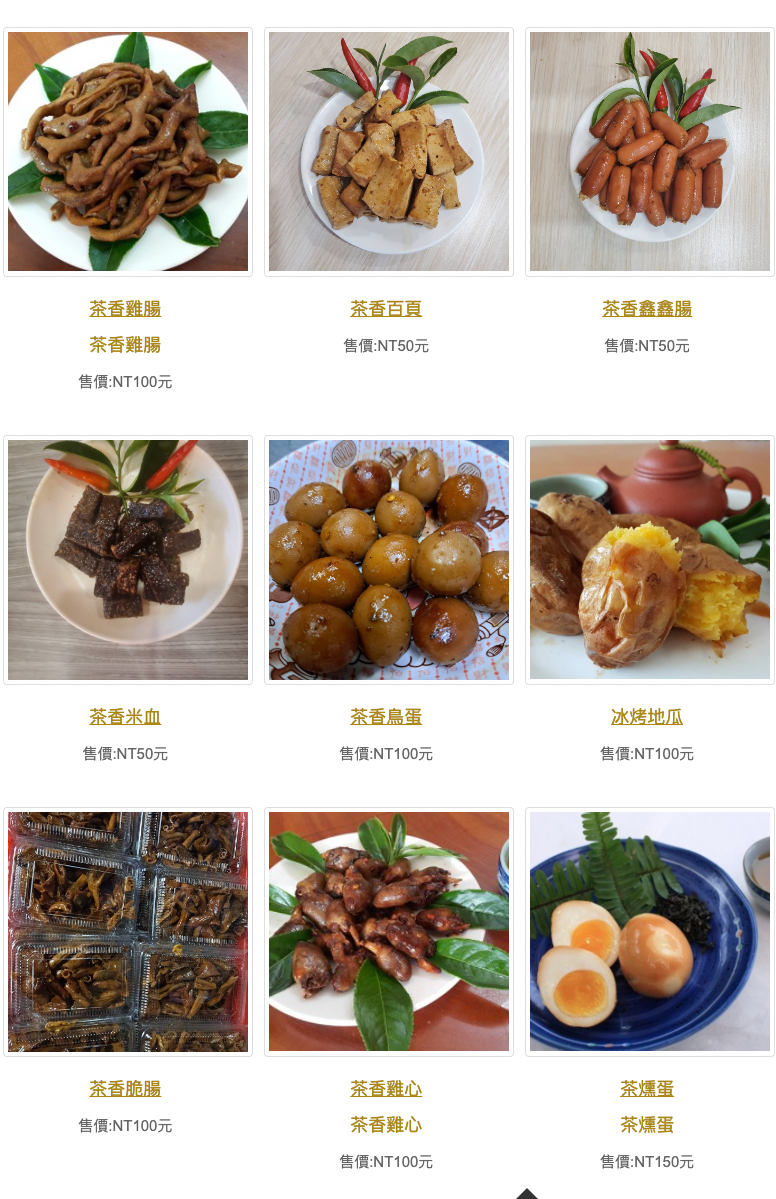Open the 茶香鑫鑫腸 product link

click(647, 308)
